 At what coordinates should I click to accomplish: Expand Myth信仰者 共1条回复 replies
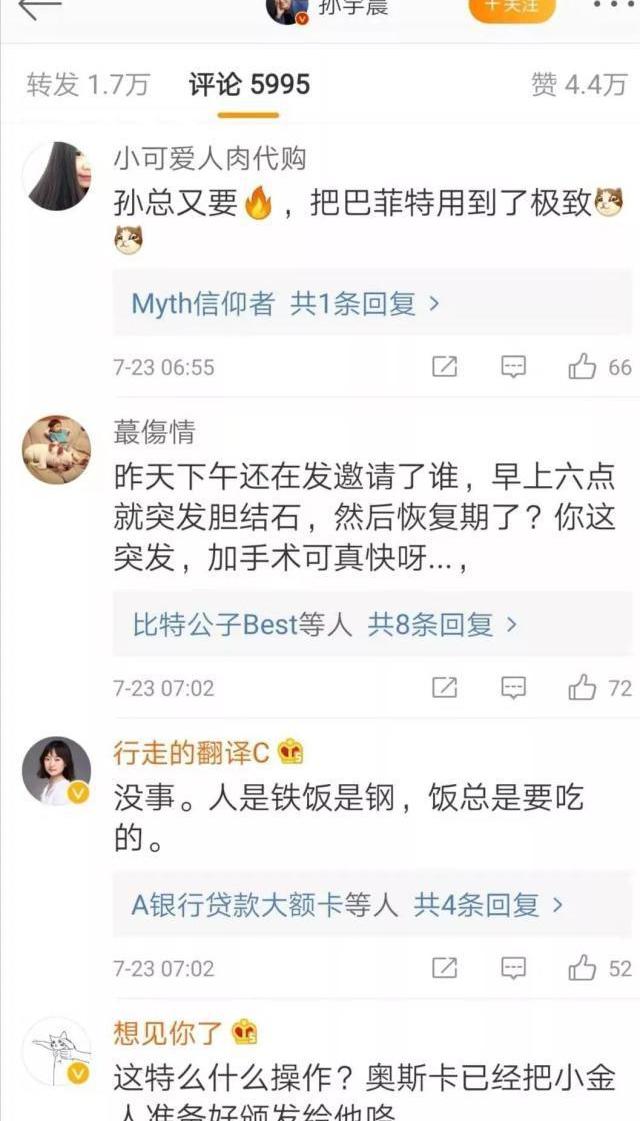pos(285,304)
